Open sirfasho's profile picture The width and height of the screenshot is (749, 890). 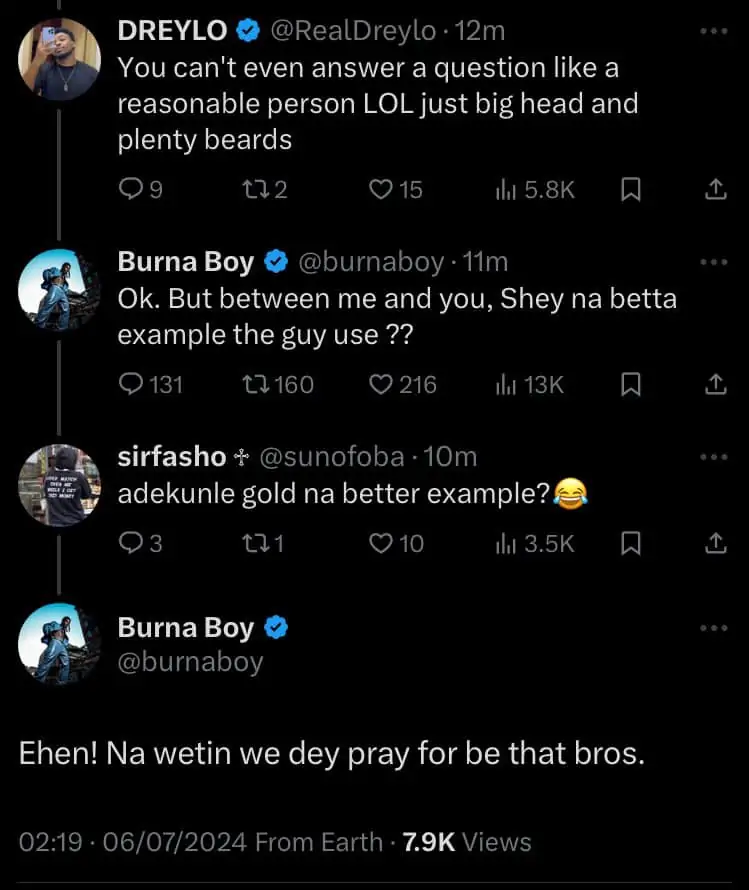60,486
